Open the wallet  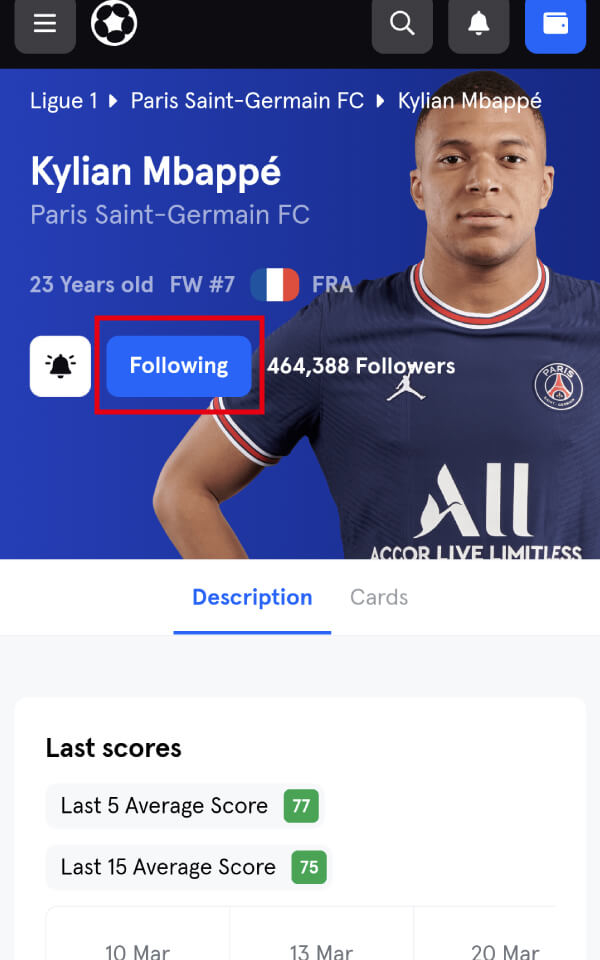(555, 24)
